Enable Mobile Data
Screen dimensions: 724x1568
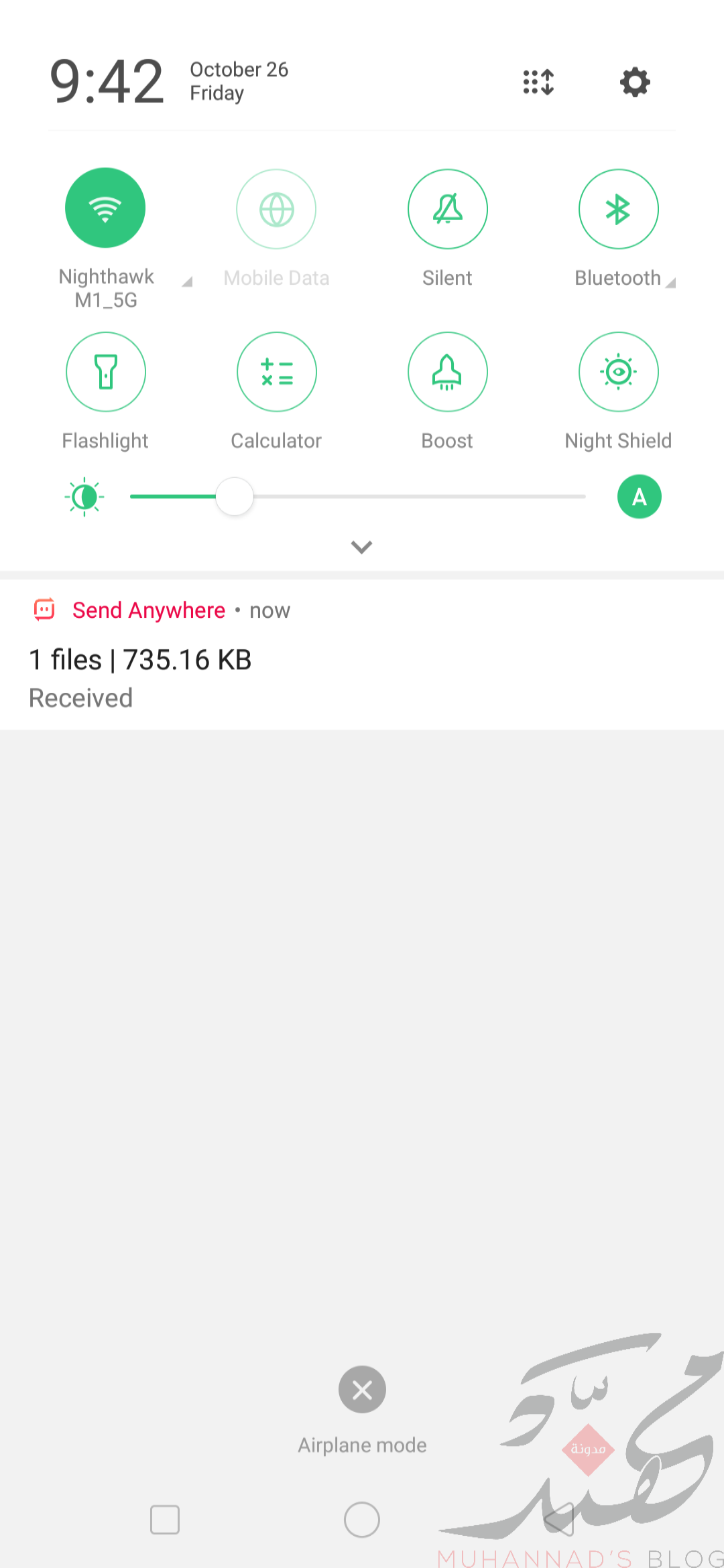point(276,208)
